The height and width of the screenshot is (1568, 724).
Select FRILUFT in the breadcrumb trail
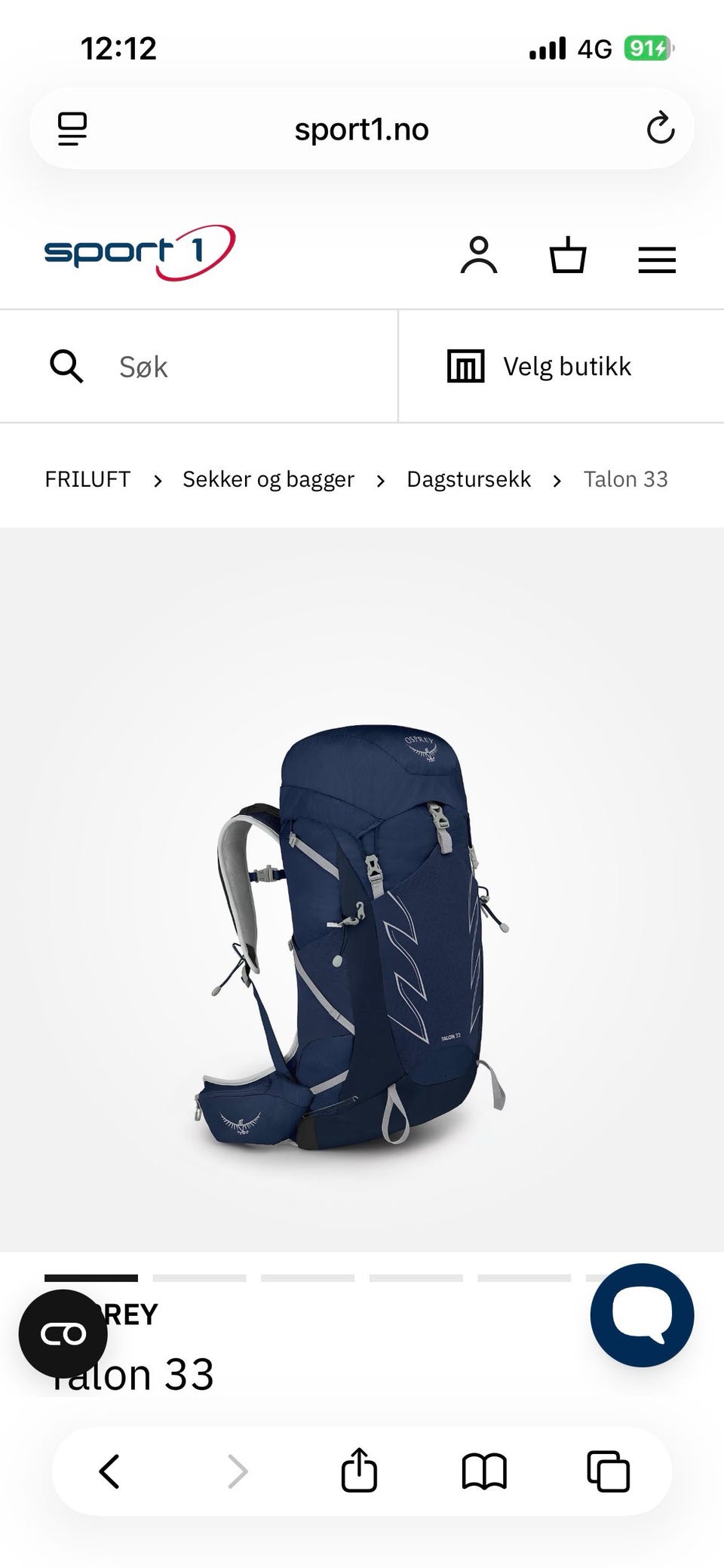point(87,479)
